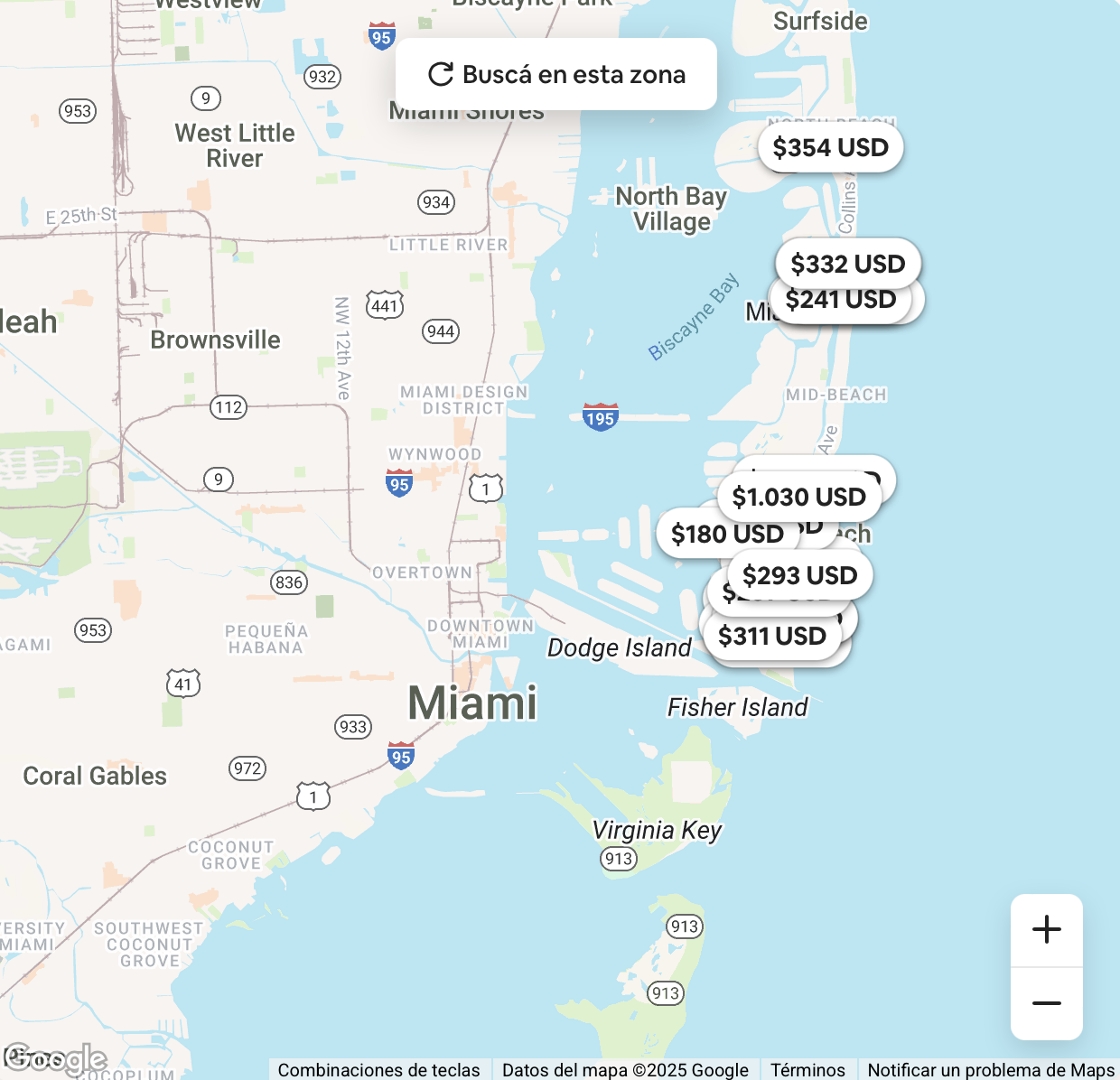Screen dimensions: 1120x1080
Task: Open the 'Términos' link
Action: [x=807, y=1070]
